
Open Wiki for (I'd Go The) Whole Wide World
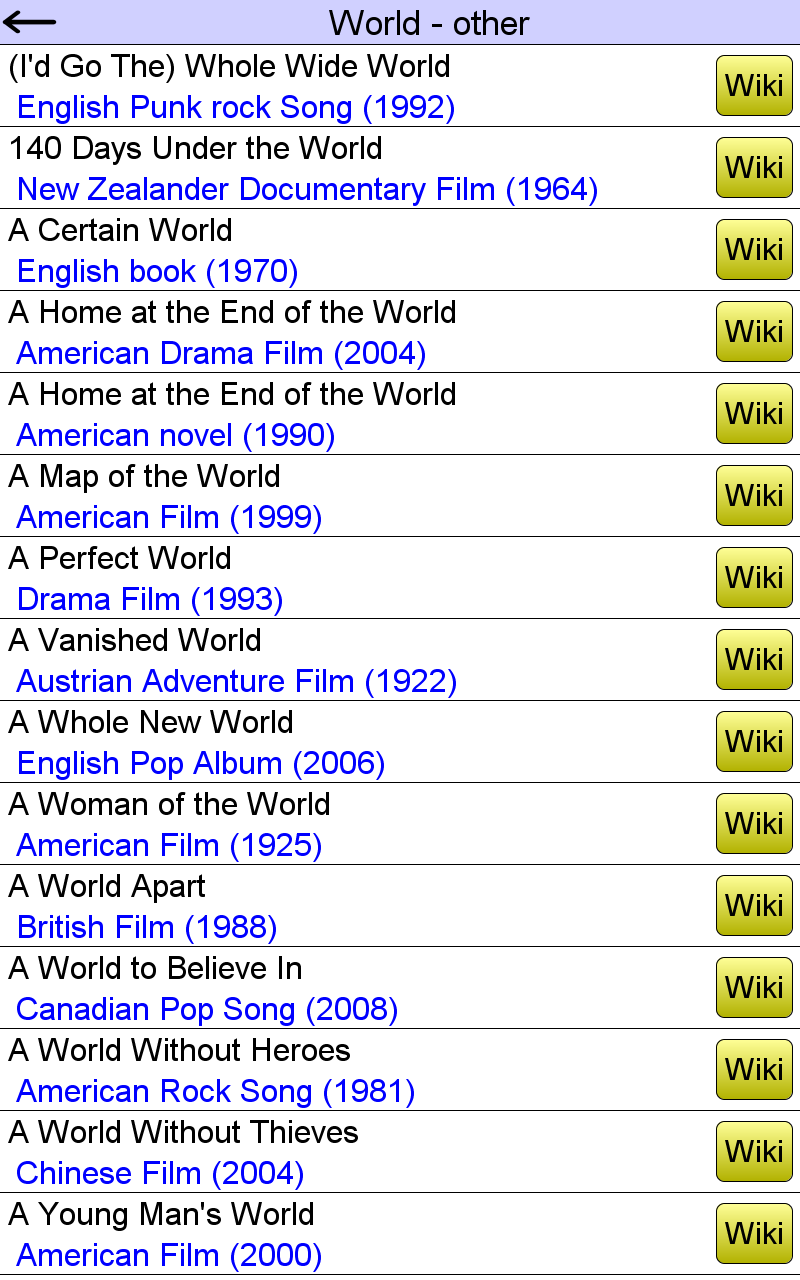click(x=755, y=86)
